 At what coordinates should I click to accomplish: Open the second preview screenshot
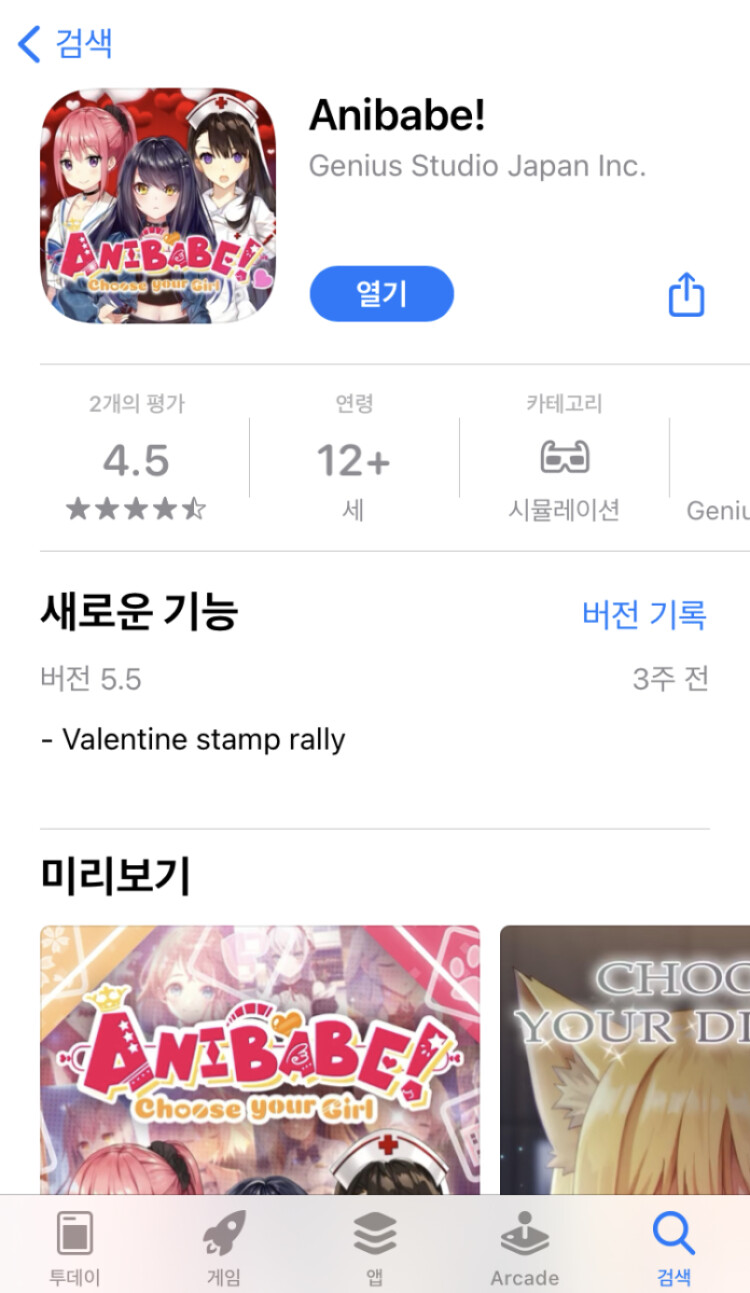(x=625, y=1060)
